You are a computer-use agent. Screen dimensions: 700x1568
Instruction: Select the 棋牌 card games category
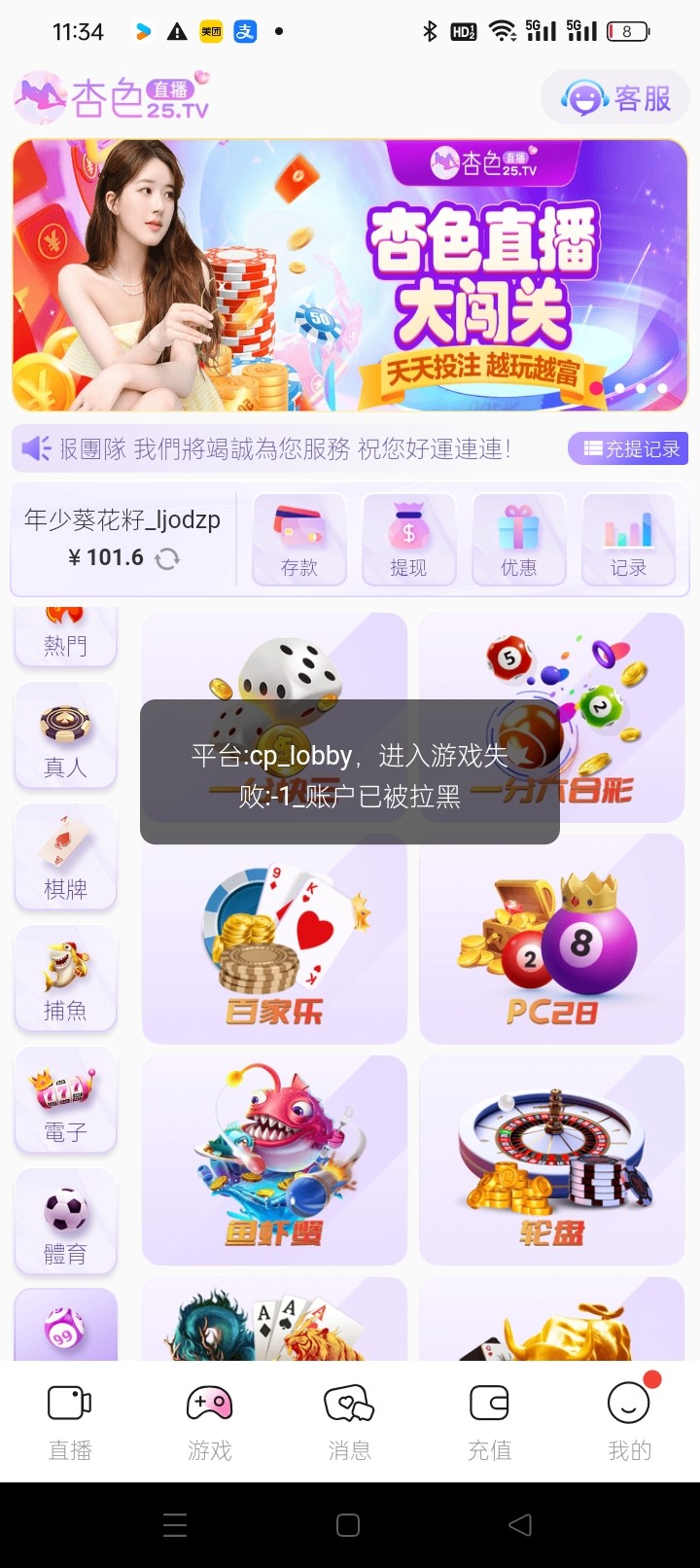point(64,859)
